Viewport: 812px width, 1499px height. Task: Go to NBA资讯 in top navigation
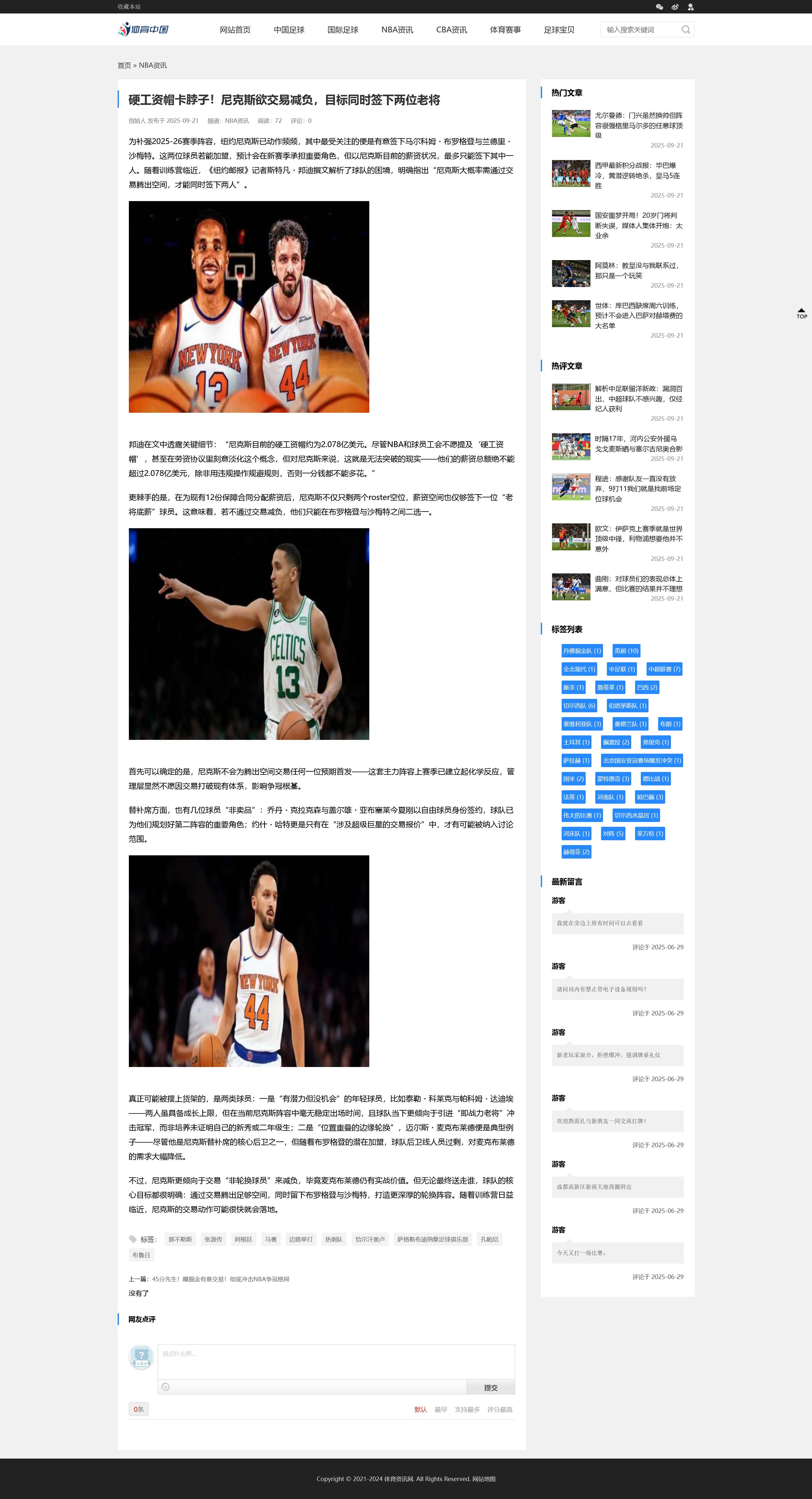[397, 30]
